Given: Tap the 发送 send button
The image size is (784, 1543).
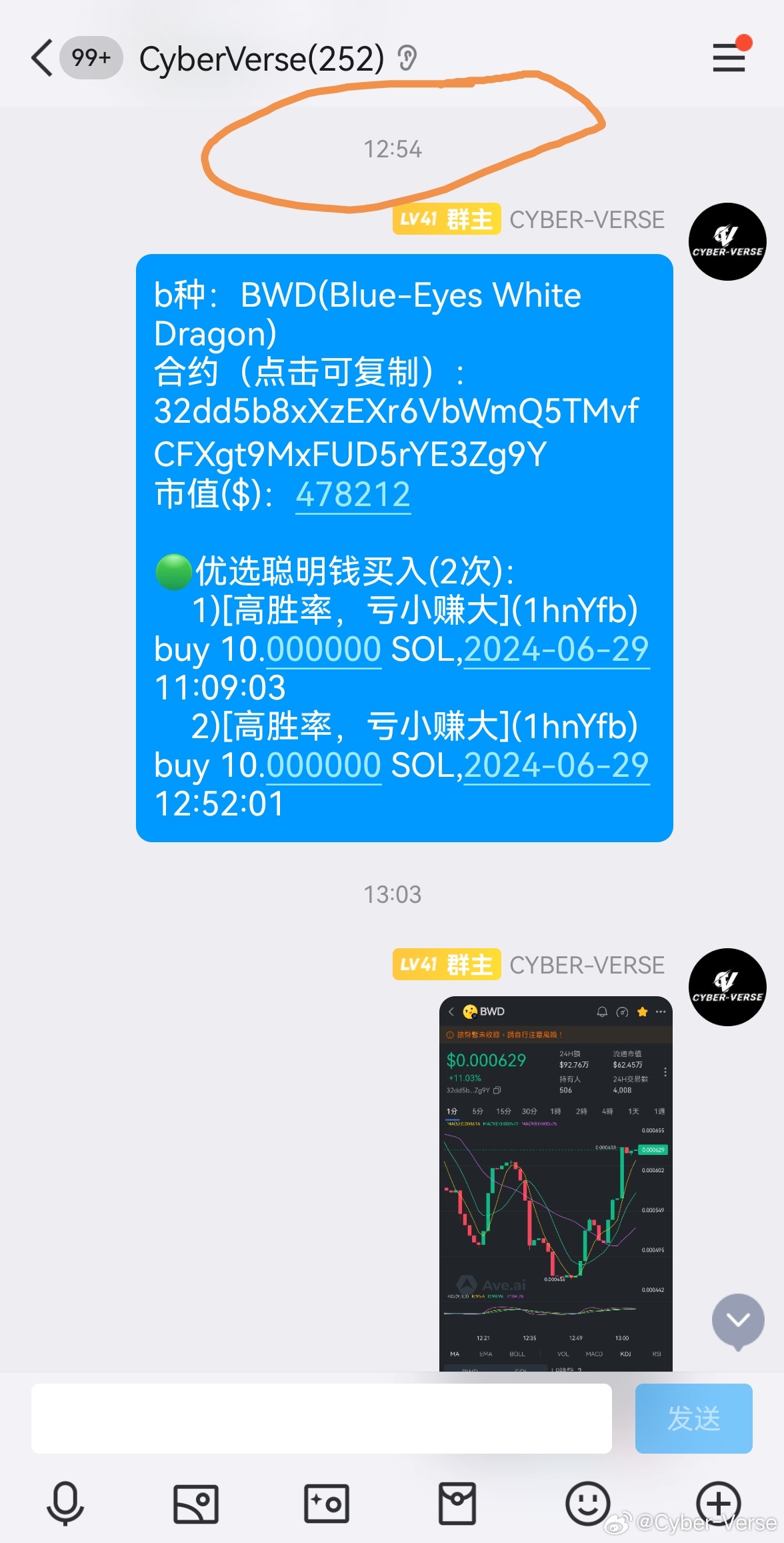Looking at the screenshot, I should tap(693, 1418).
